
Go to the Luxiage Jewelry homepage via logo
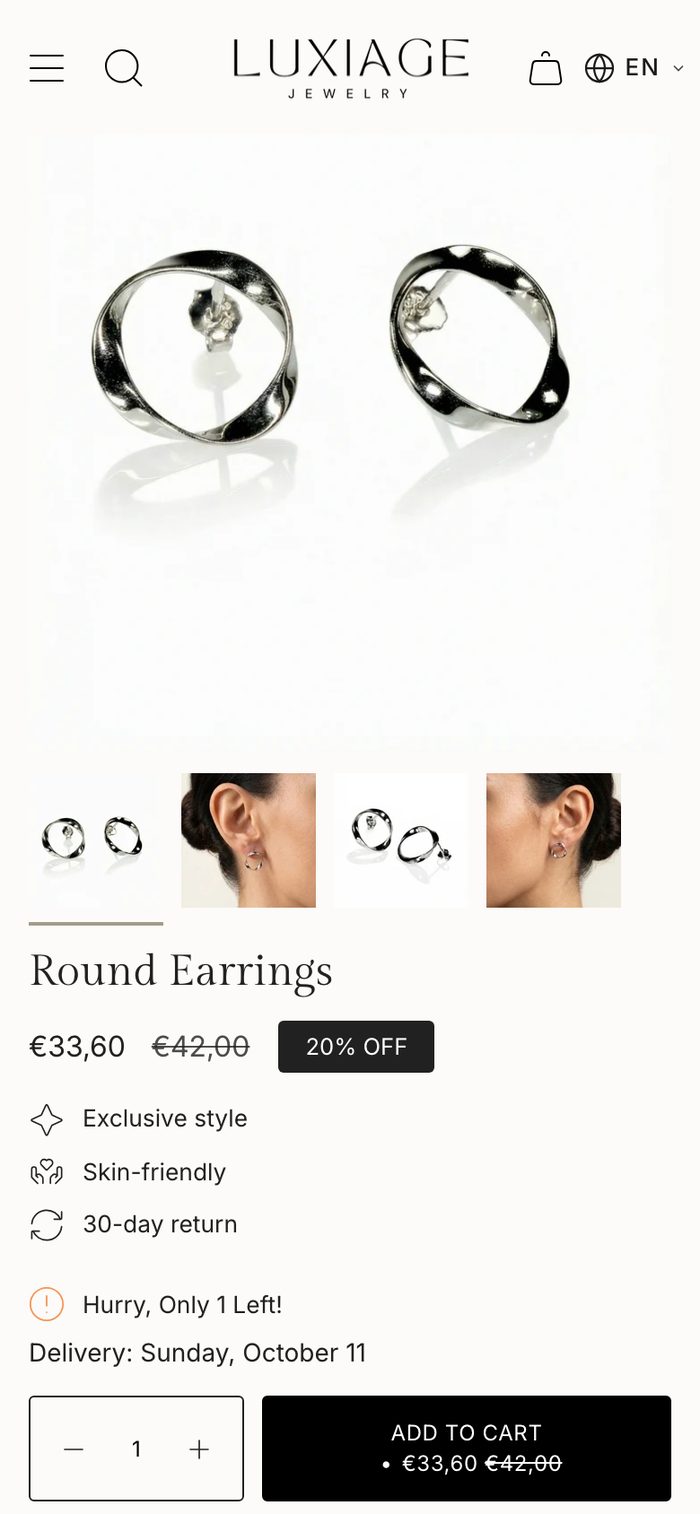(350, 68)
